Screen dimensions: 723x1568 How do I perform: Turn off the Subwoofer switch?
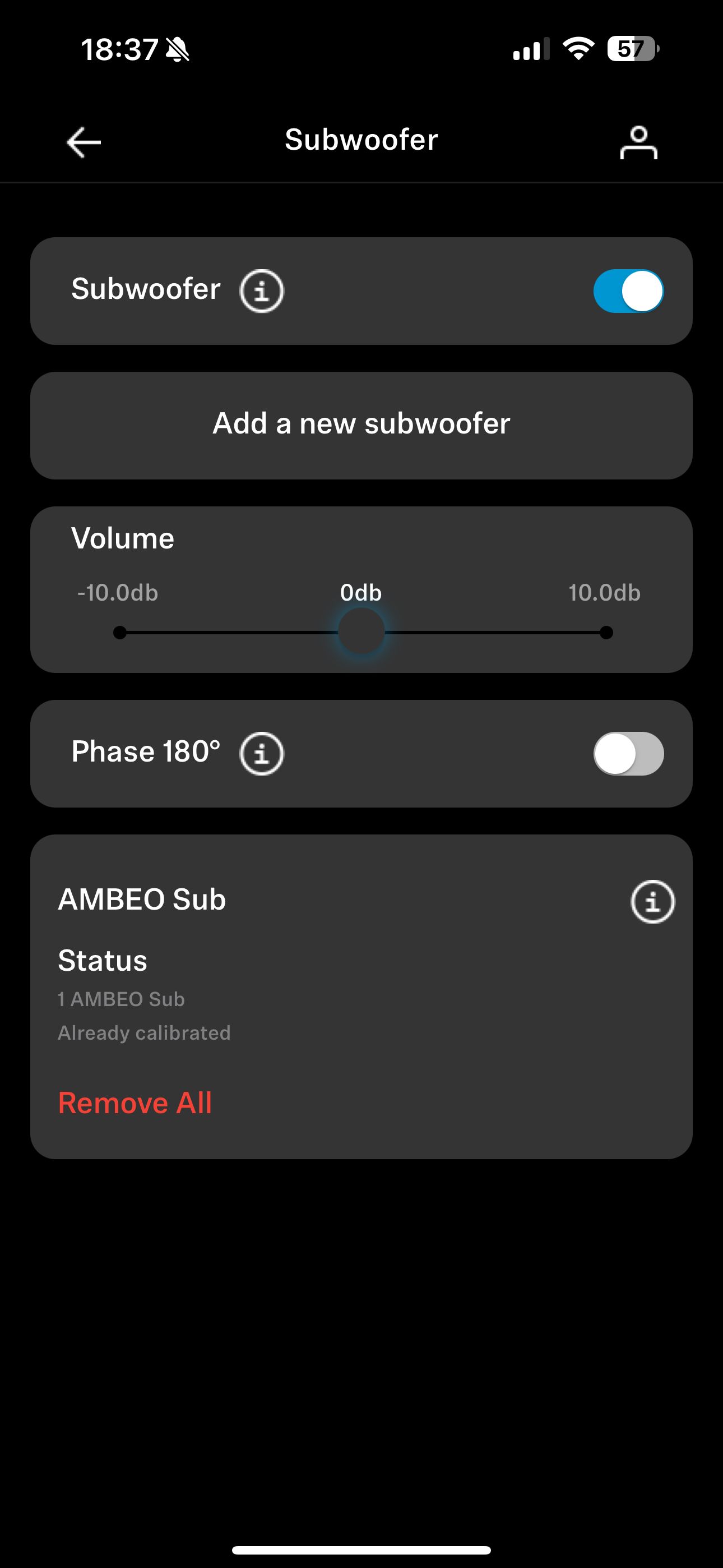point(628,291)
